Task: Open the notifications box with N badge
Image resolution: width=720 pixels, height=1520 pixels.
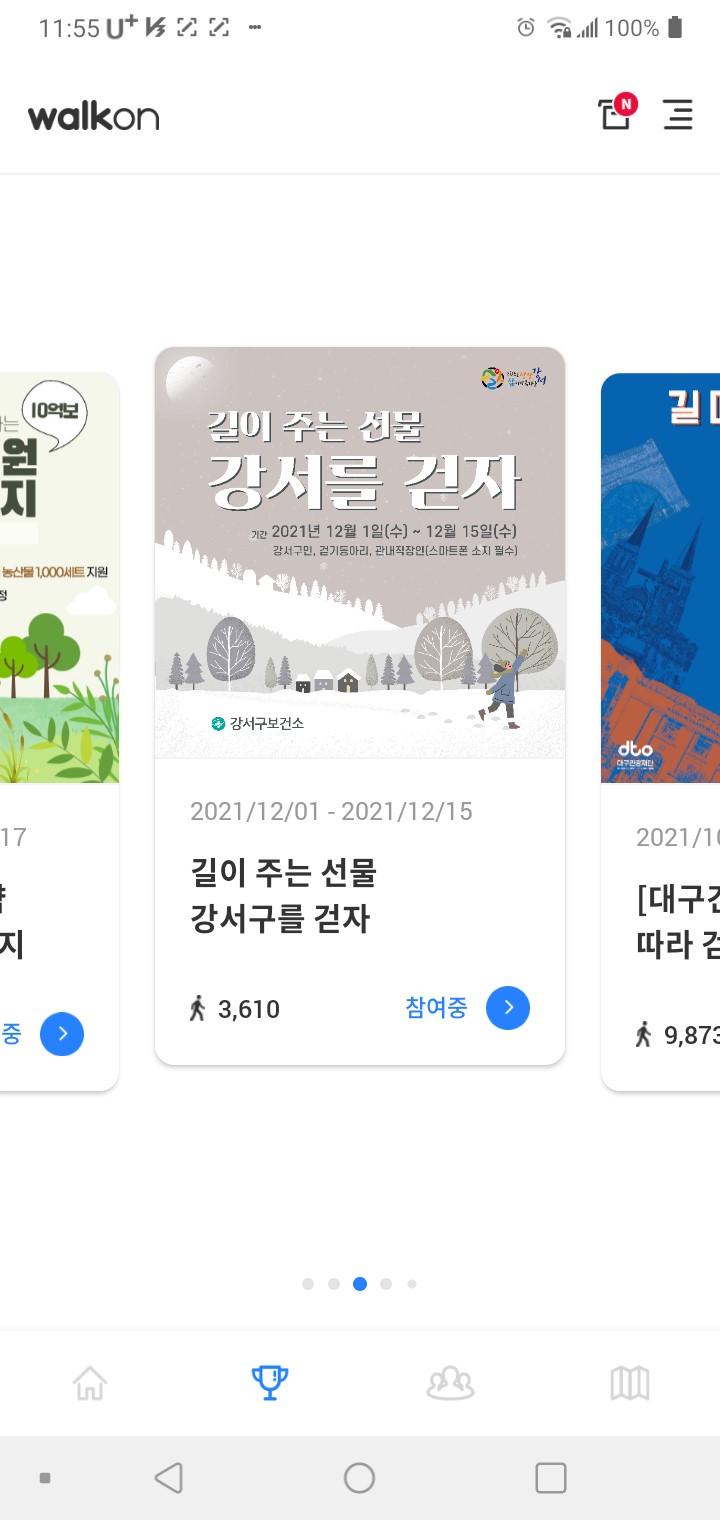Action: pyautogui.click(x=613, y=114)
